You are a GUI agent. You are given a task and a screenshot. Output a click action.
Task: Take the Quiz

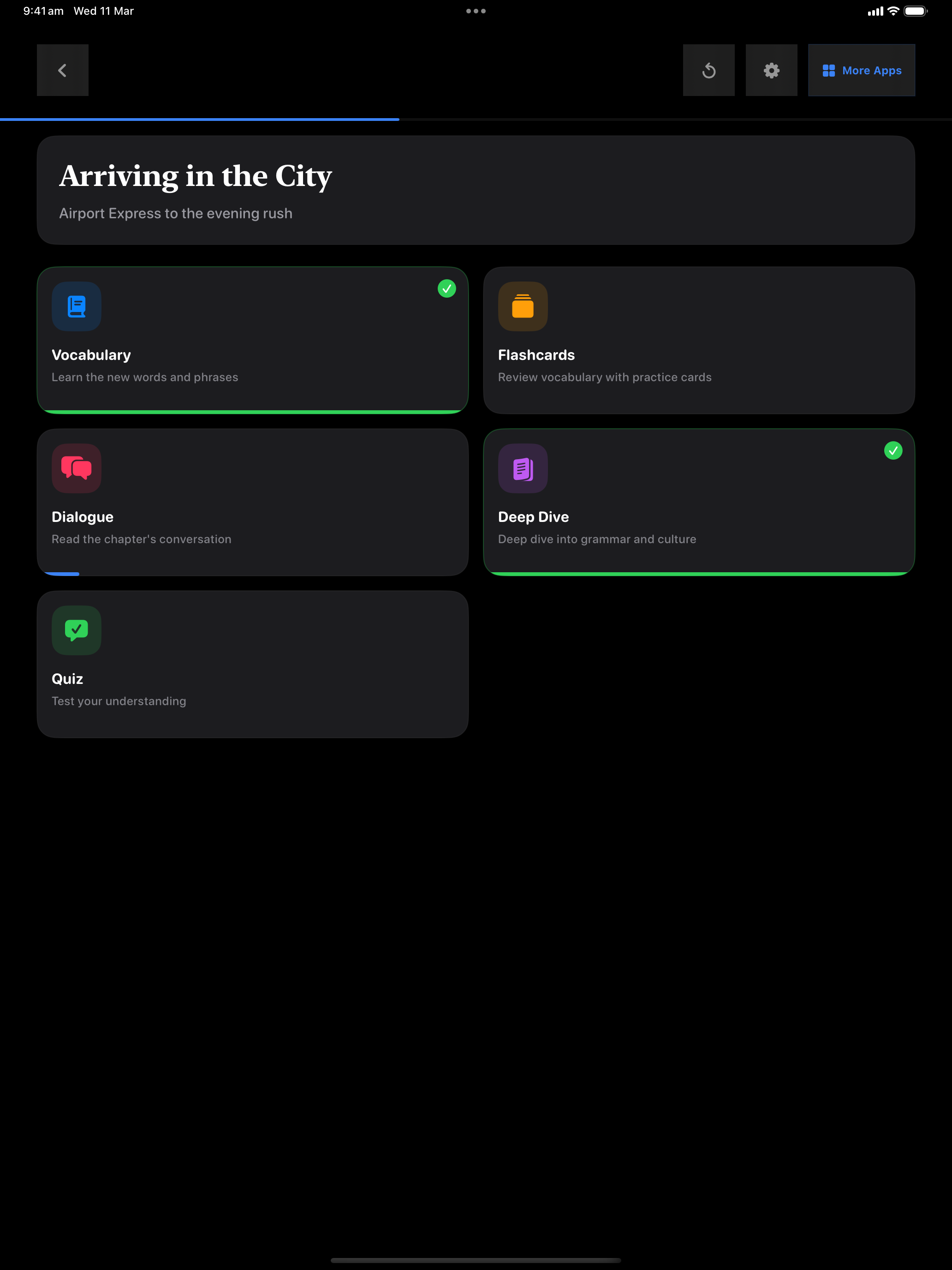point(252,664)
